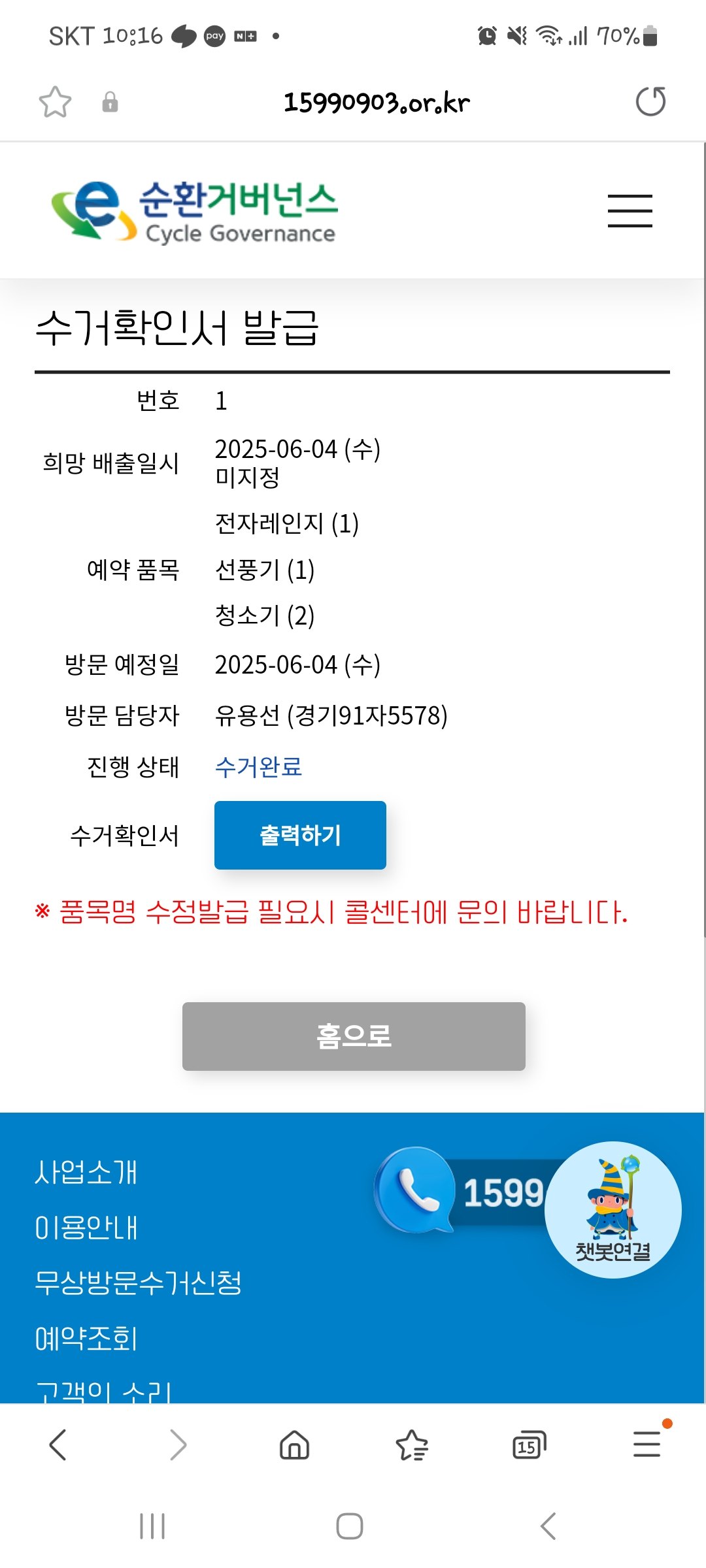
Task: Open the browser tools menu
Action: pos(647,1445)
